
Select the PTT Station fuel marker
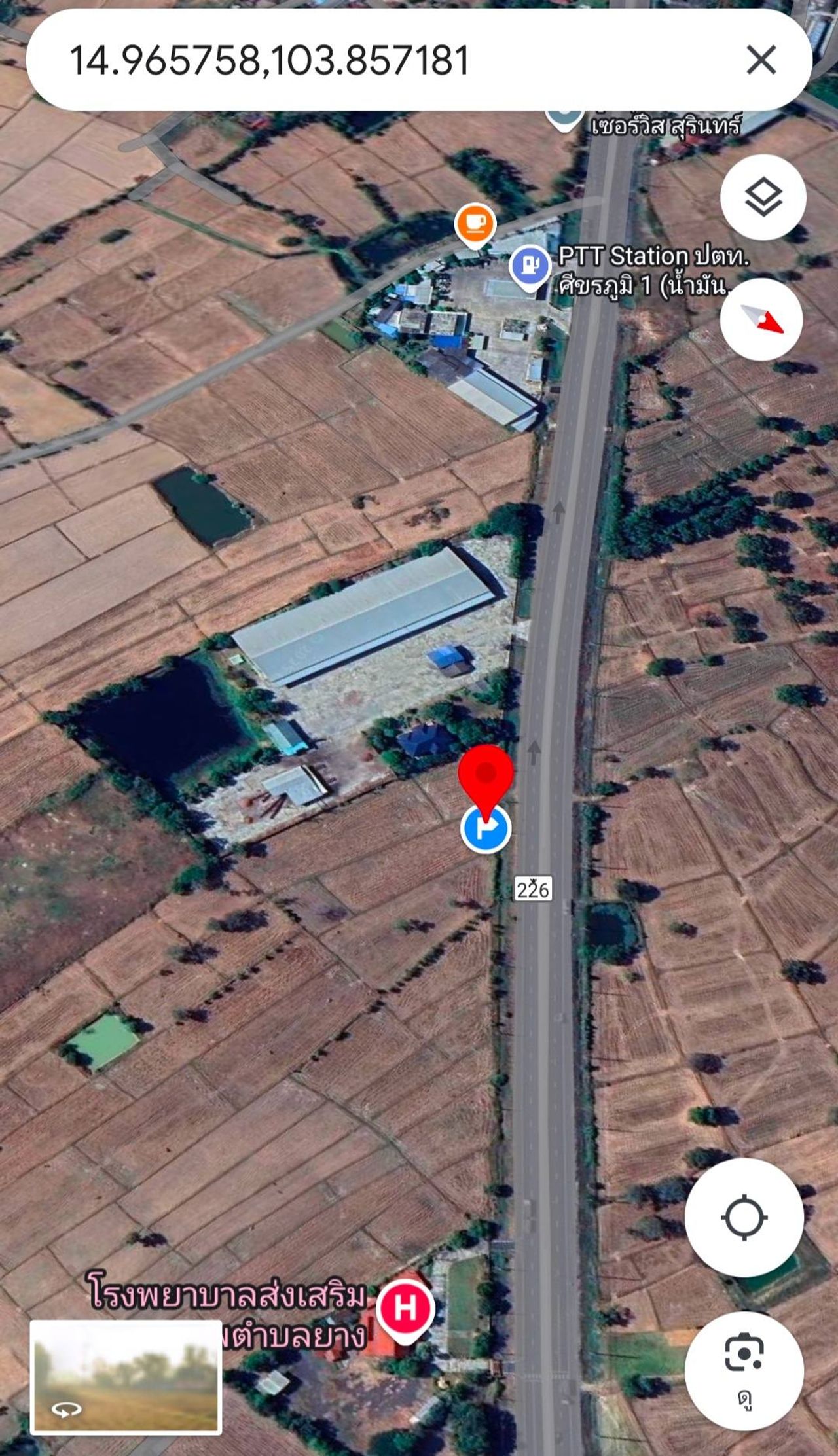tap(530, 266)
